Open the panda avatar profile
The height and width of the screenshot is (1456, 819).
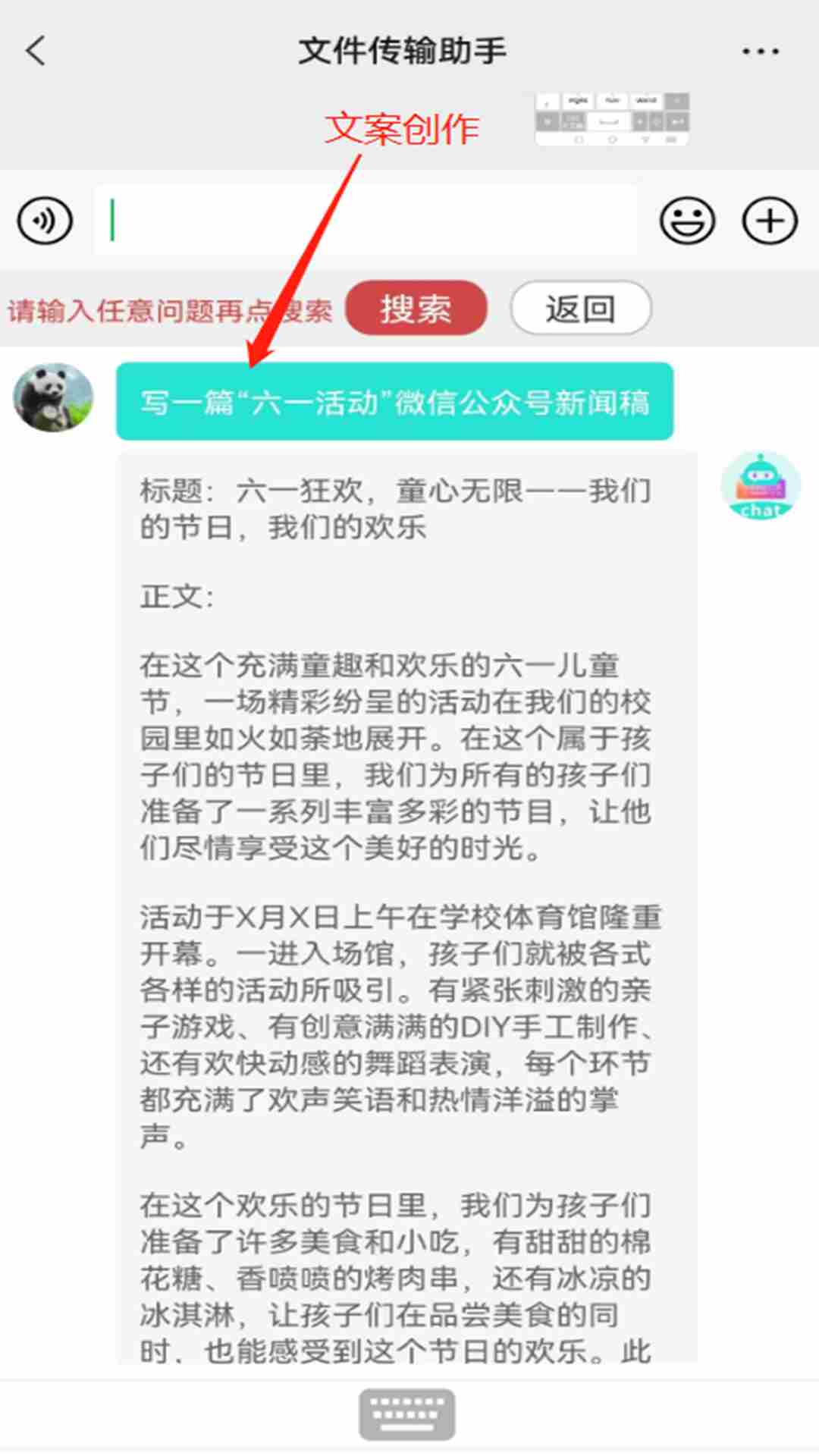[53, 398]
